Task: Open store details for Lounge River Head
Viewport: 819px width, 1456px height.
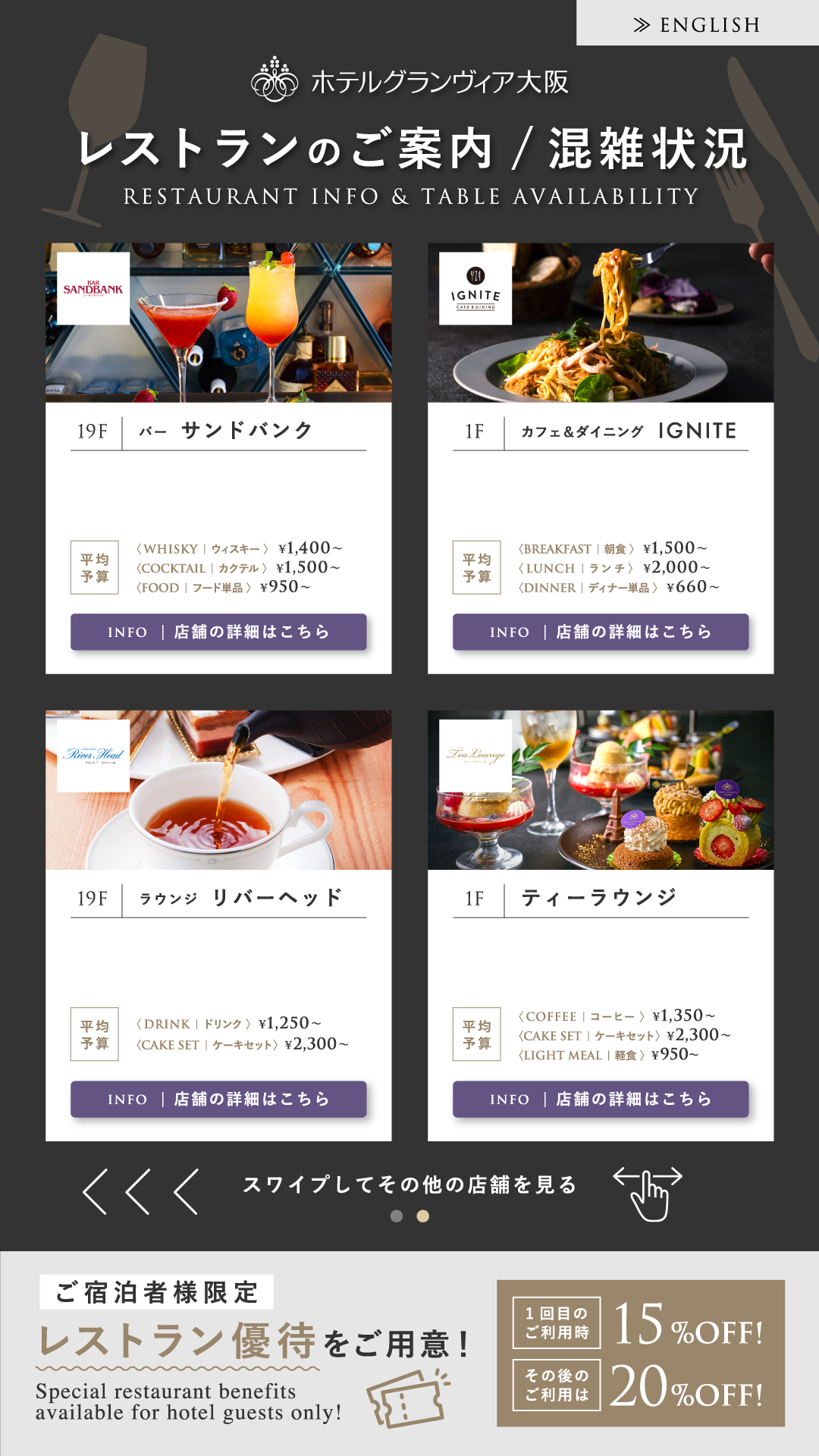Action: 218,1099
